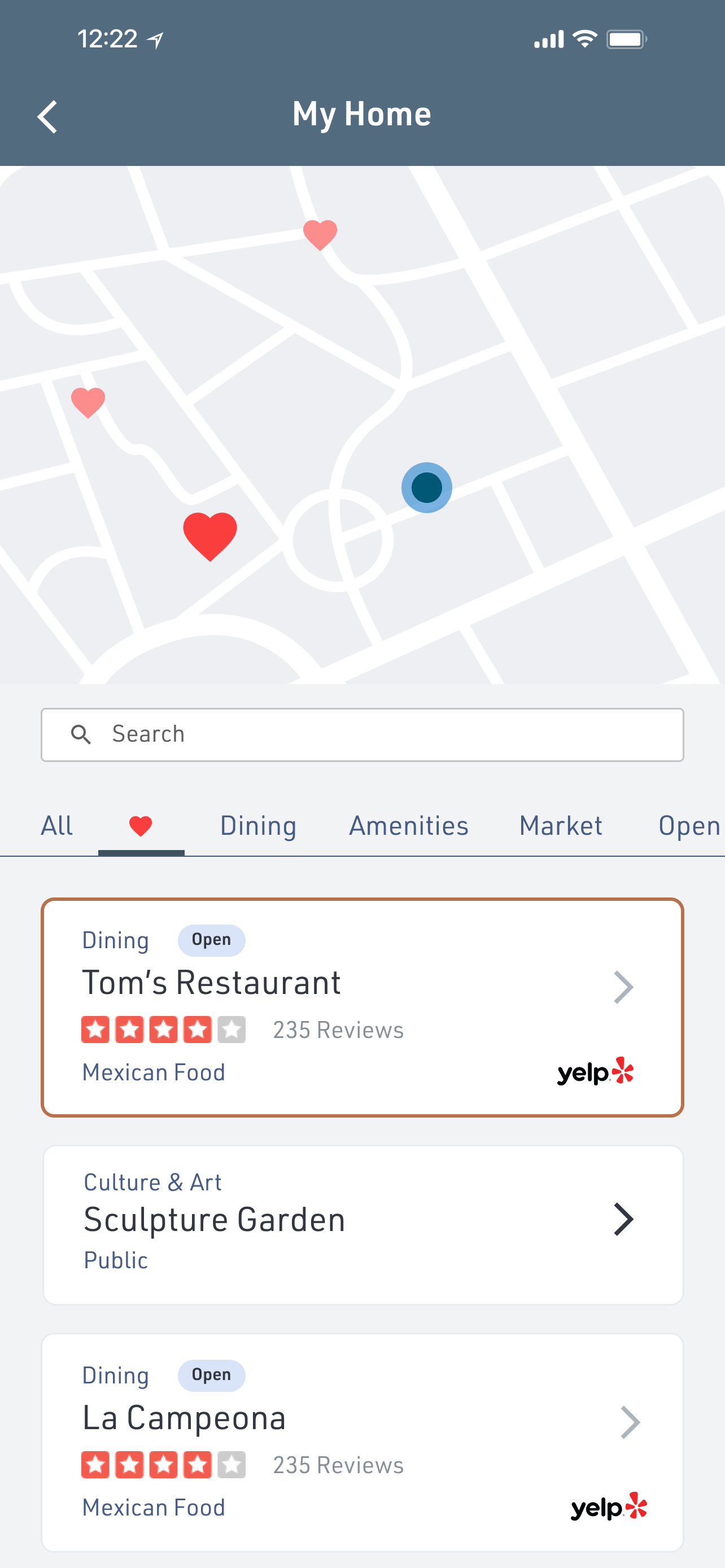Select the bright red heart map pin

coord(210,536)
